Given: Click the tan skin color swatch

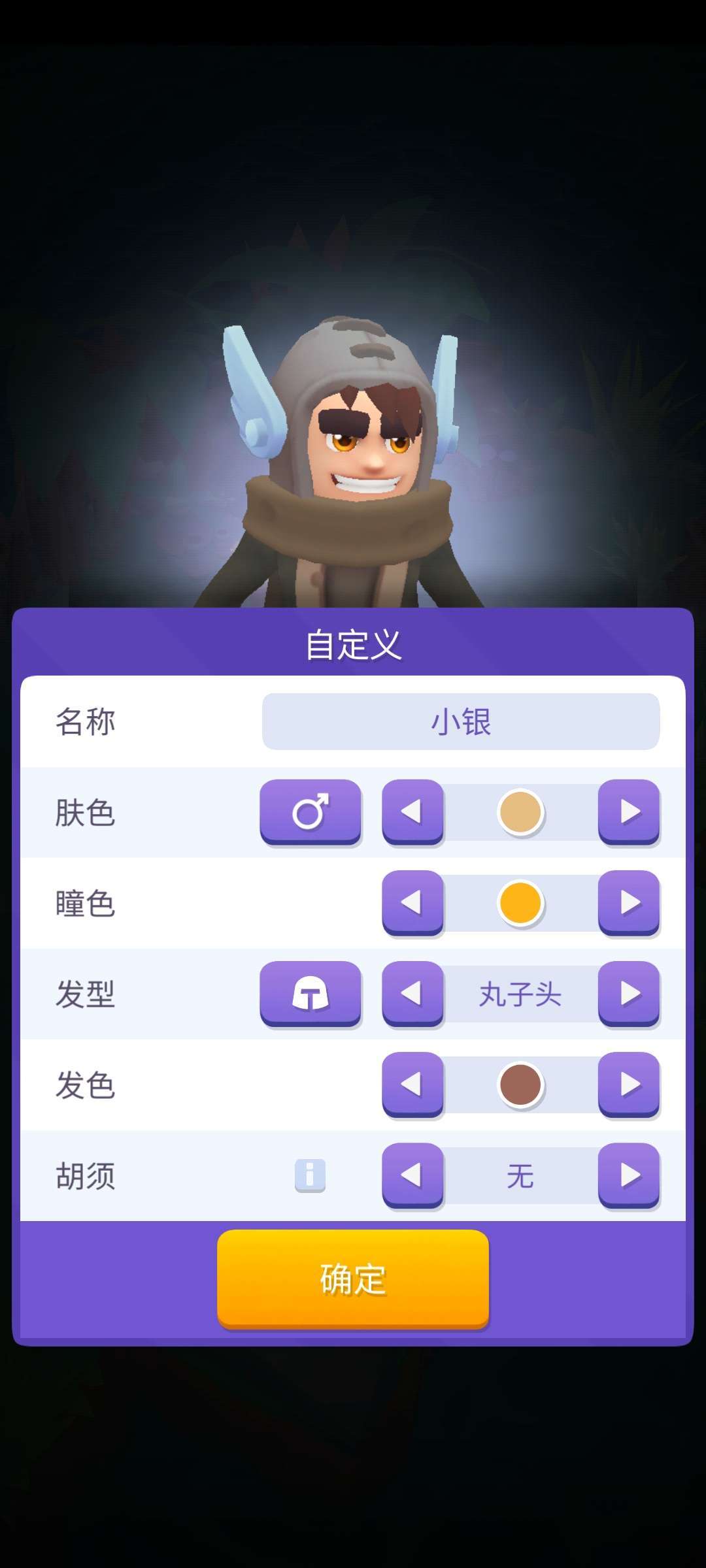Looking at the screenshot, I should click(x=520, y=812).
